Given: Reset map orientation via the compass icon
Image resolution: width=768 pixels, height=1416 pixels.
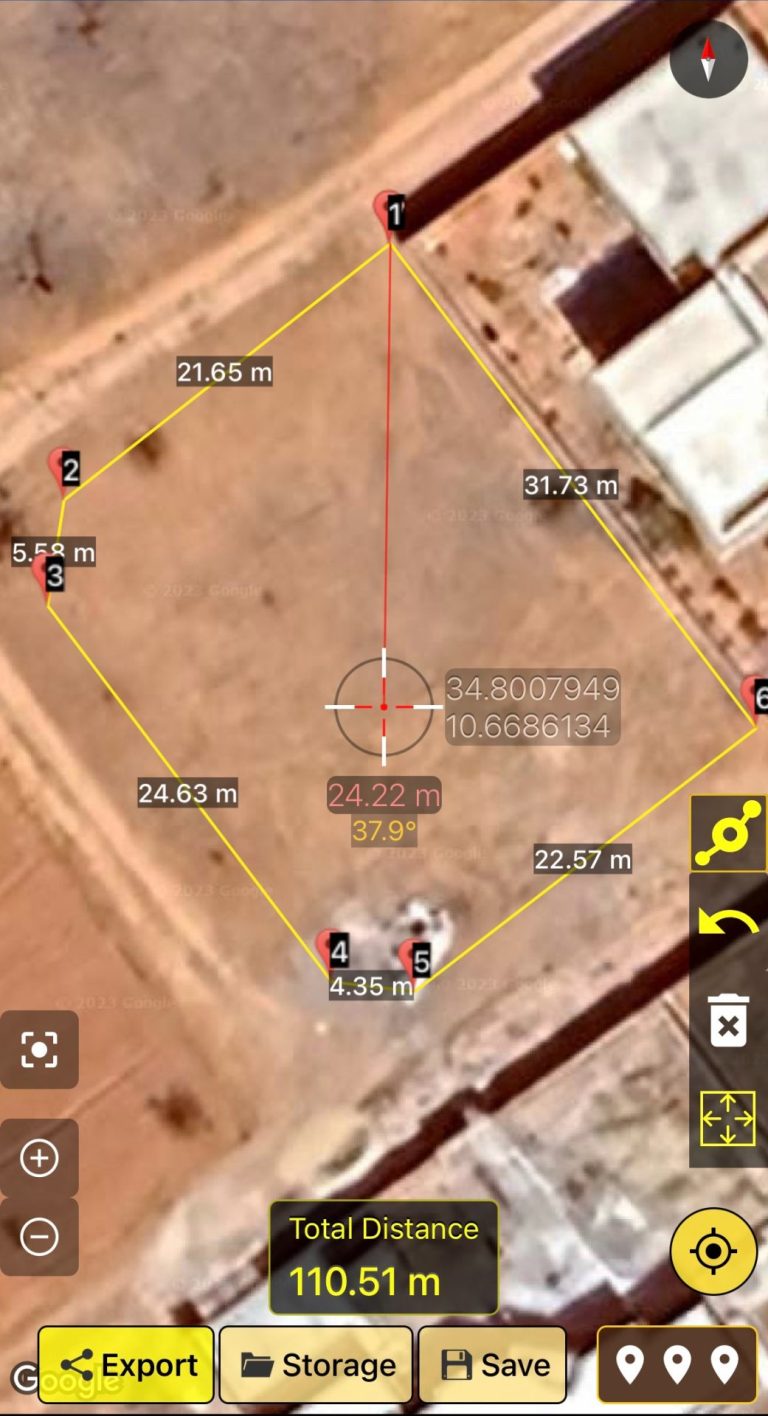Looking at the screenshot, I should 708,59.
